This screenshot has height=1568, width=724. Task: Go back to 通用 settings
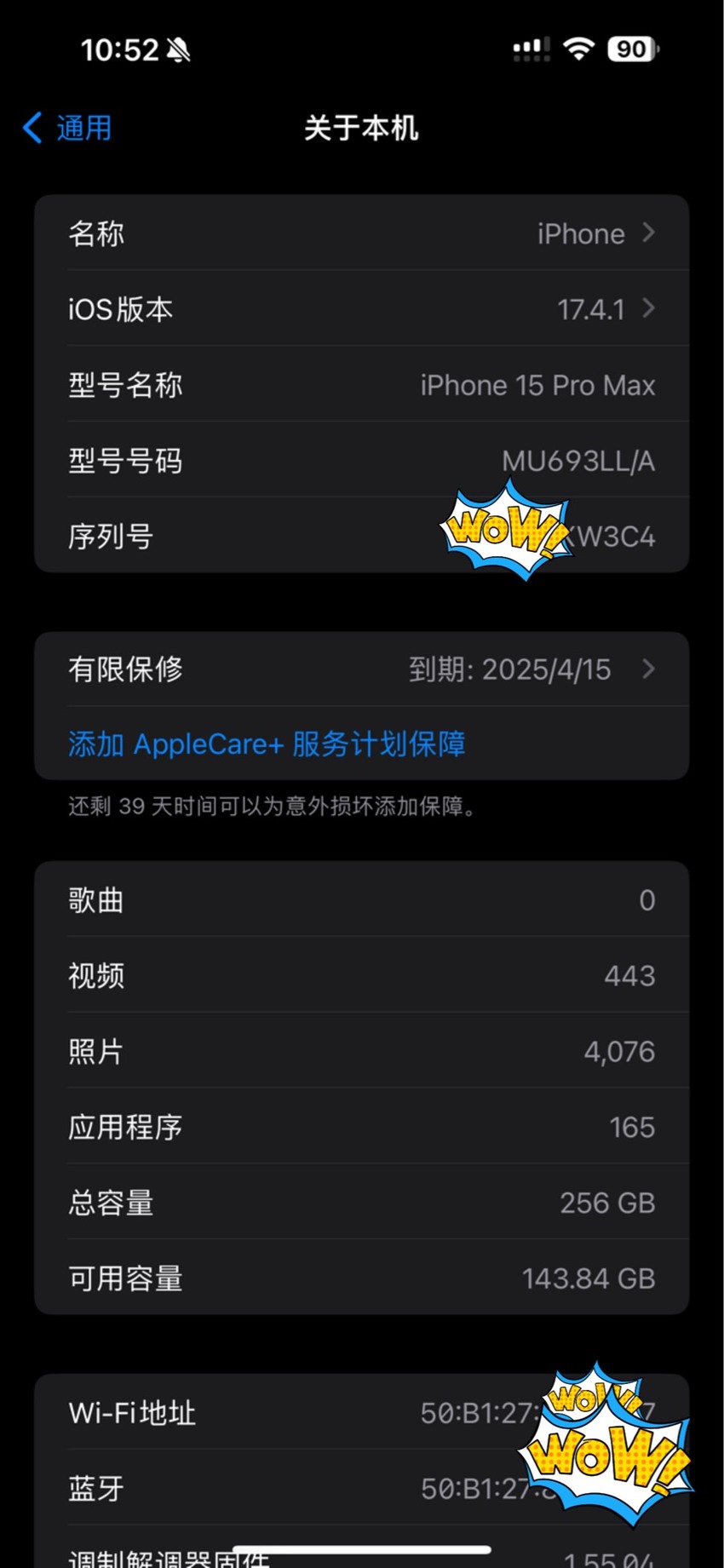pos(66,129)
